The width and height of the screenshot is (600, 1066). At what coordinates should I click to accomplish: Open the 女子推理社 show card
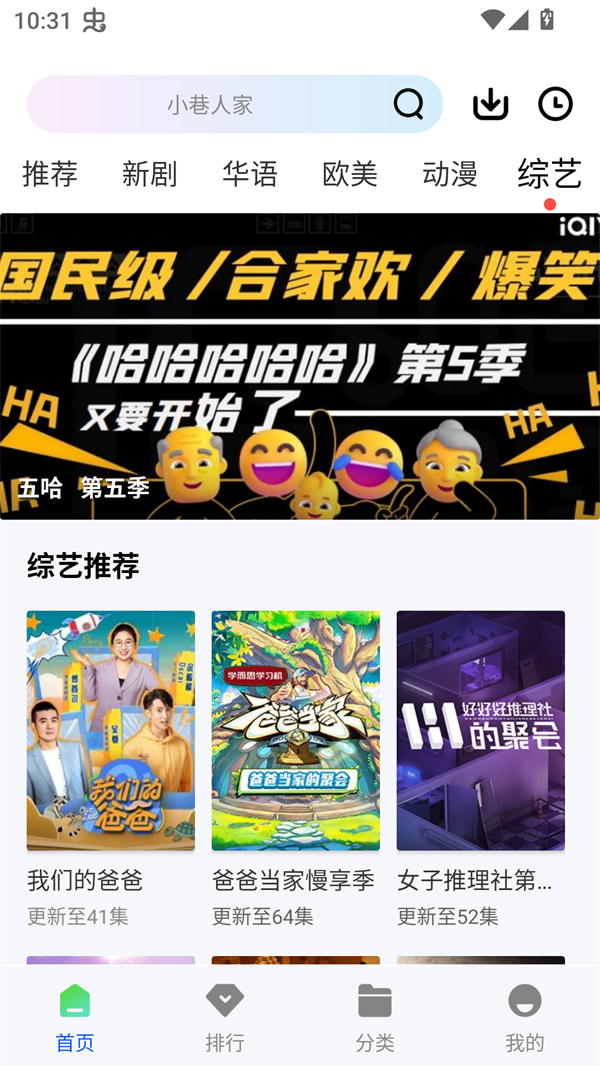pyautogui.click(x=481, y=731)
